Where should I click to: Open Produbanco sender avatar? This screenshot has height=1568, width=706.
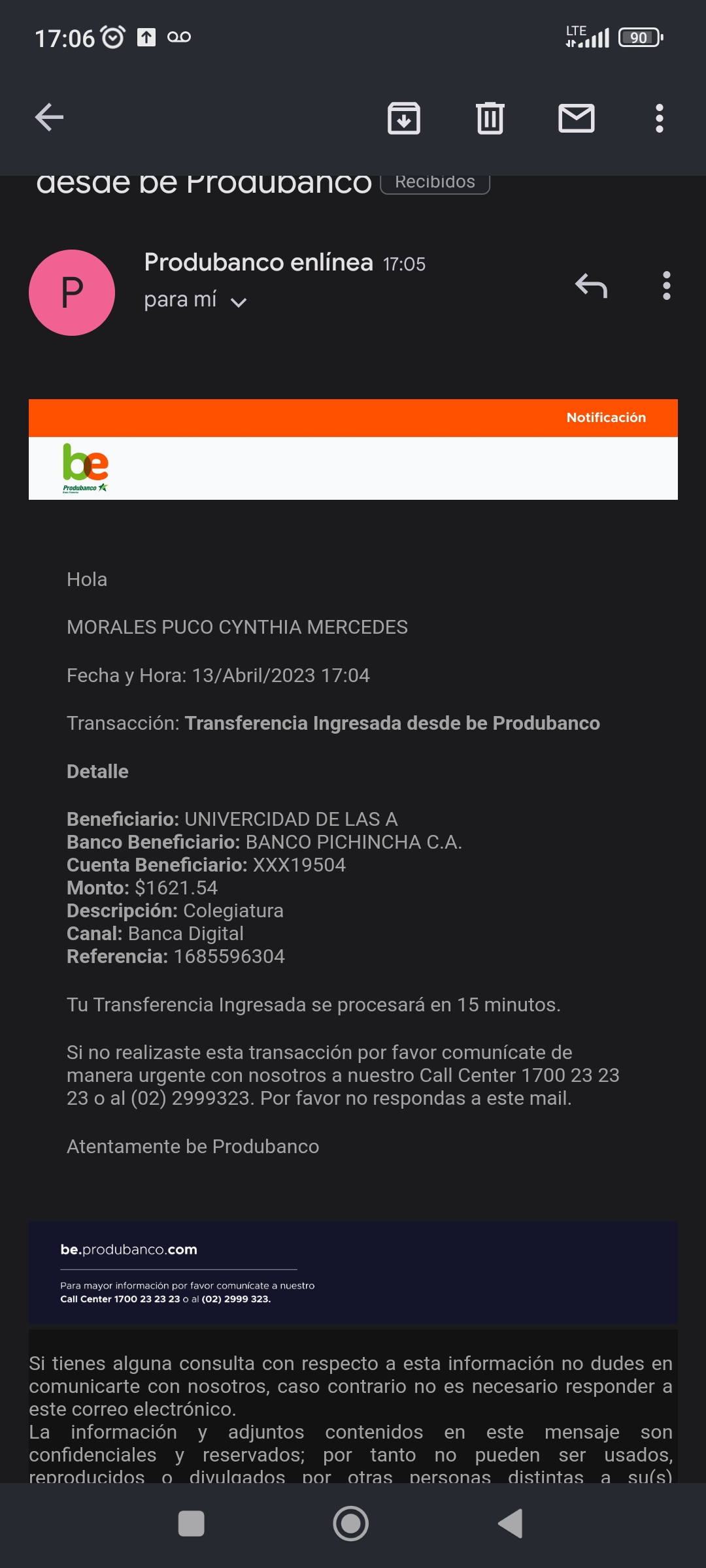click(72, 293)
